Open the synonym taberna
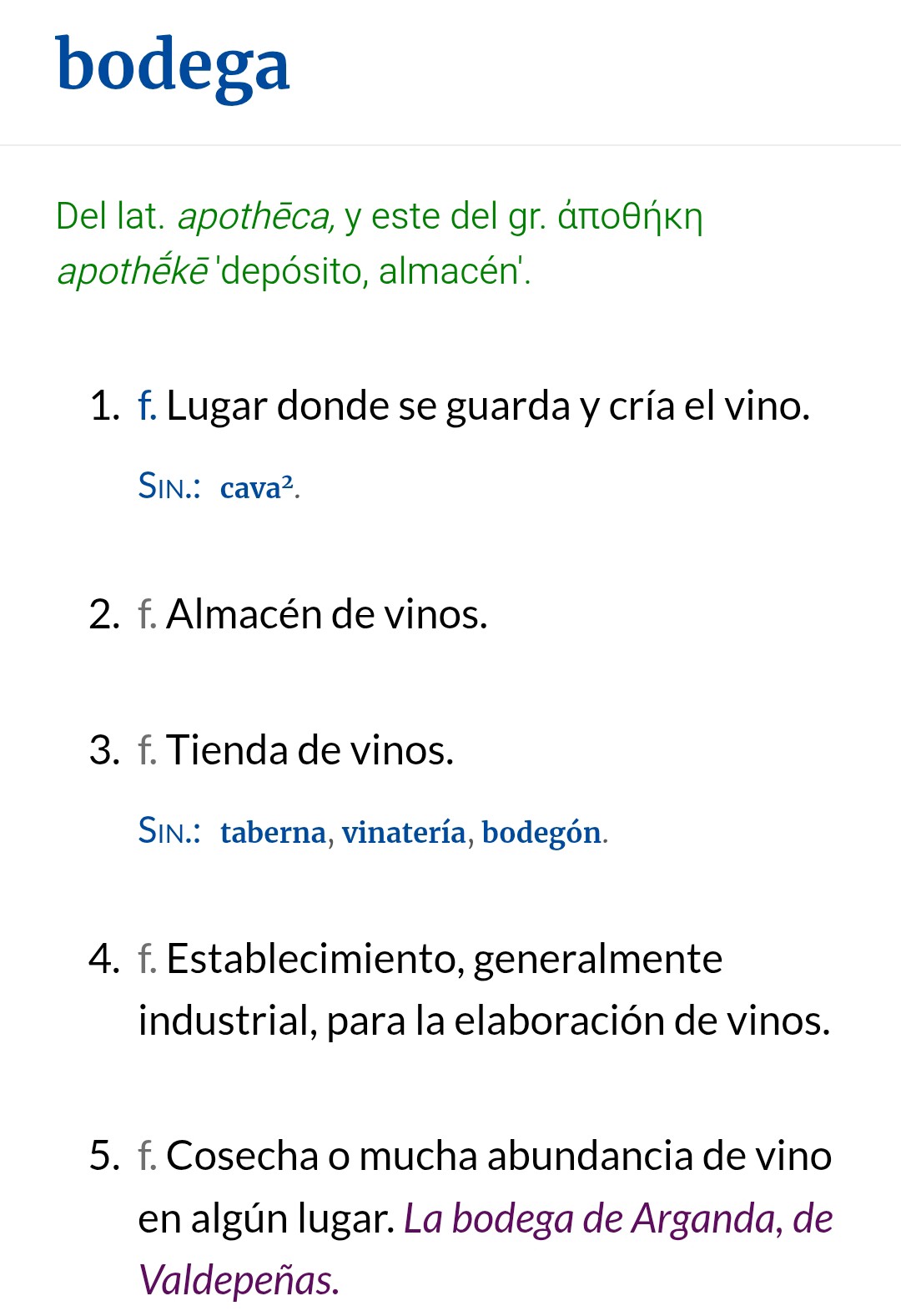901x1316 pixels. tap(273, 832)
